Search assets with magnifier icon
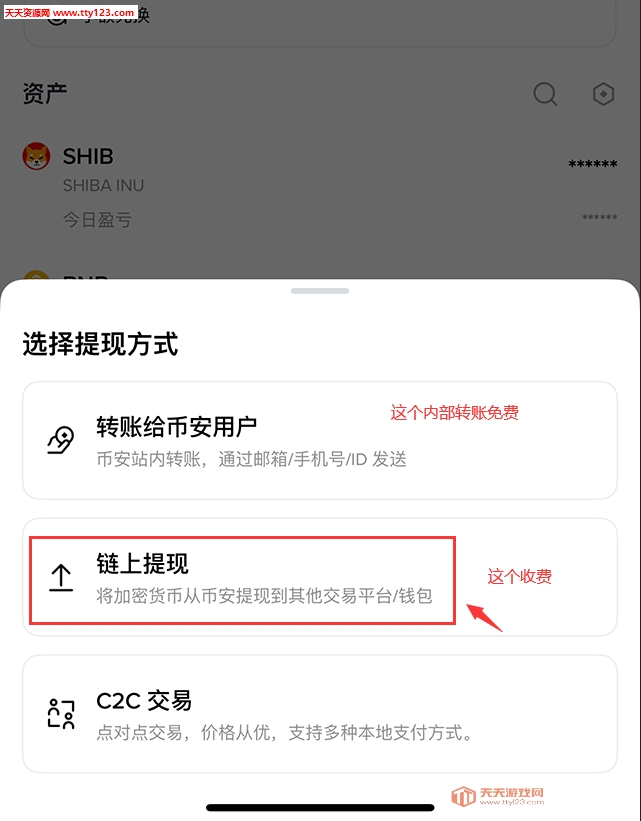Image resolution: width=641 pixels, height=821 pixels. click(545, 94)
